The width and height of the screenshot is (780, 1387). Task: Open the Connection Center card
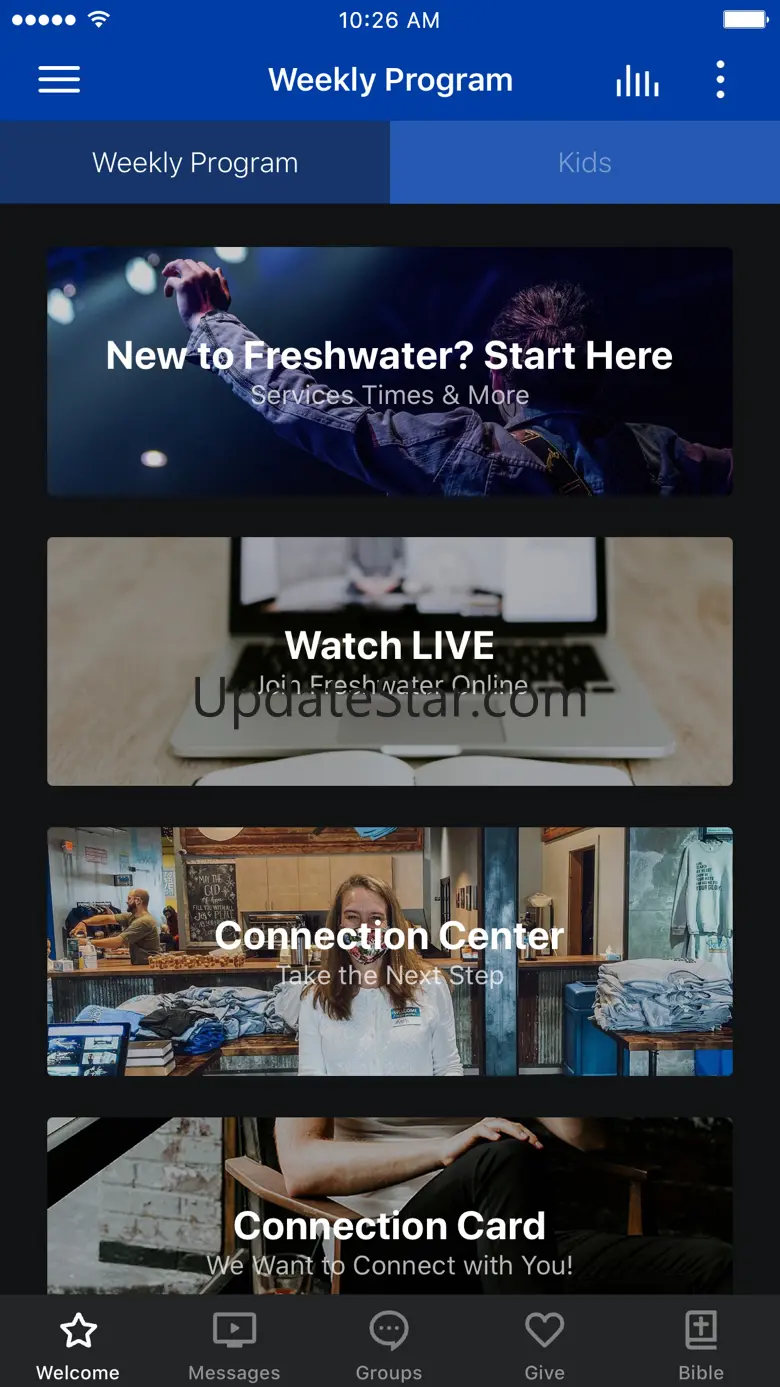390,951
